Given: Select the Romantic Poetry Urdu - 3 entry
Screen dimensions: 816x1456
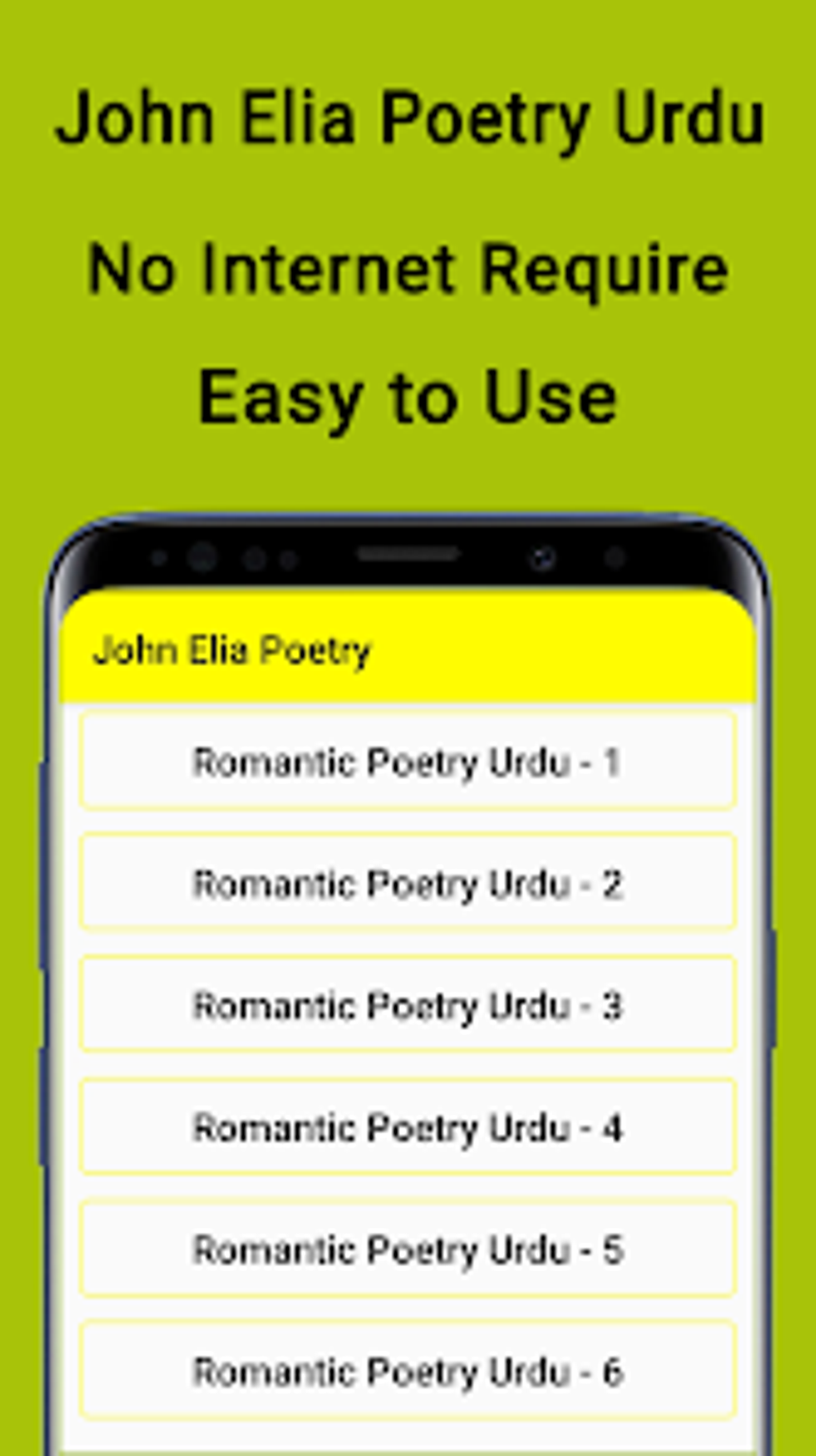Looking at the screenshot, I should tap(408, 1005).
